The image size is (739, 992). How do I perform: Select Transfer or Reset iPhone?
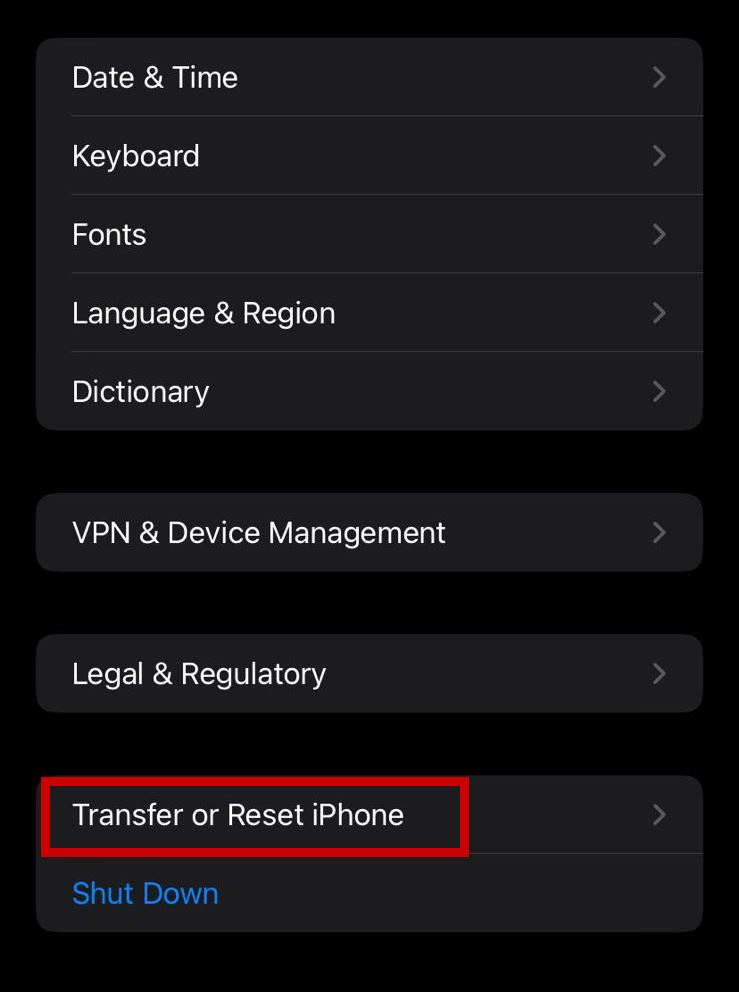point(368,814)
